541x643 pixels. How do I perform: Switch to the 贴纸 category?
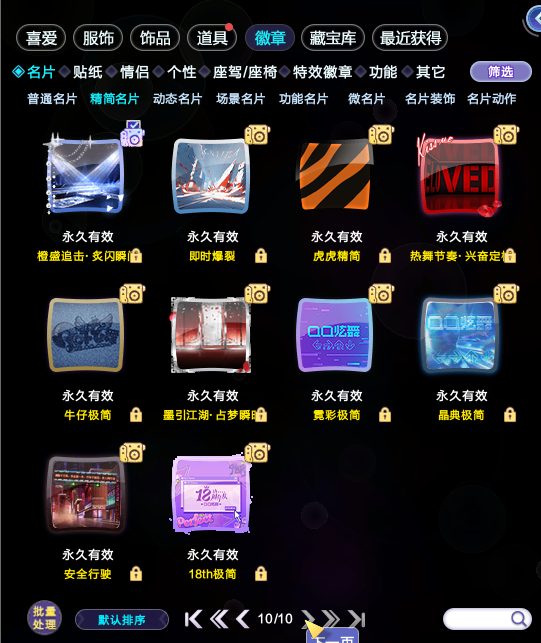87,72
